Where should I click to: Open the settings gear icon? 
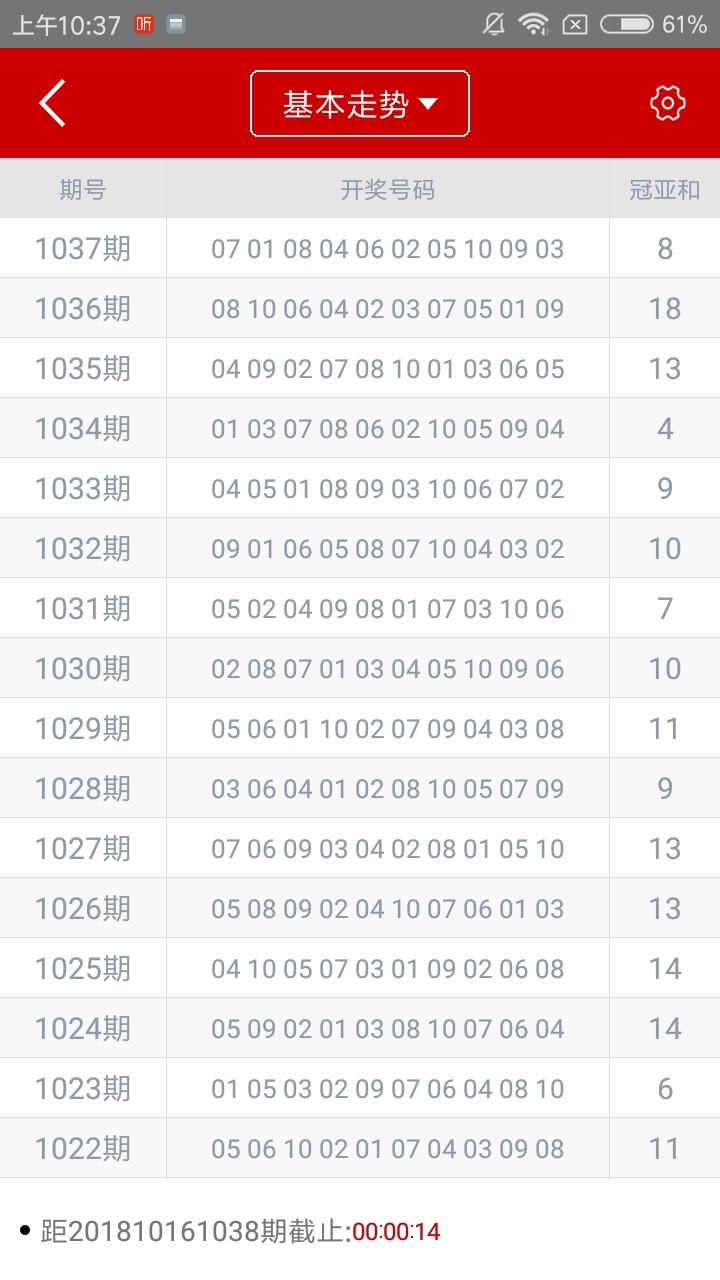pyautogui.click(x=668, y=103)
